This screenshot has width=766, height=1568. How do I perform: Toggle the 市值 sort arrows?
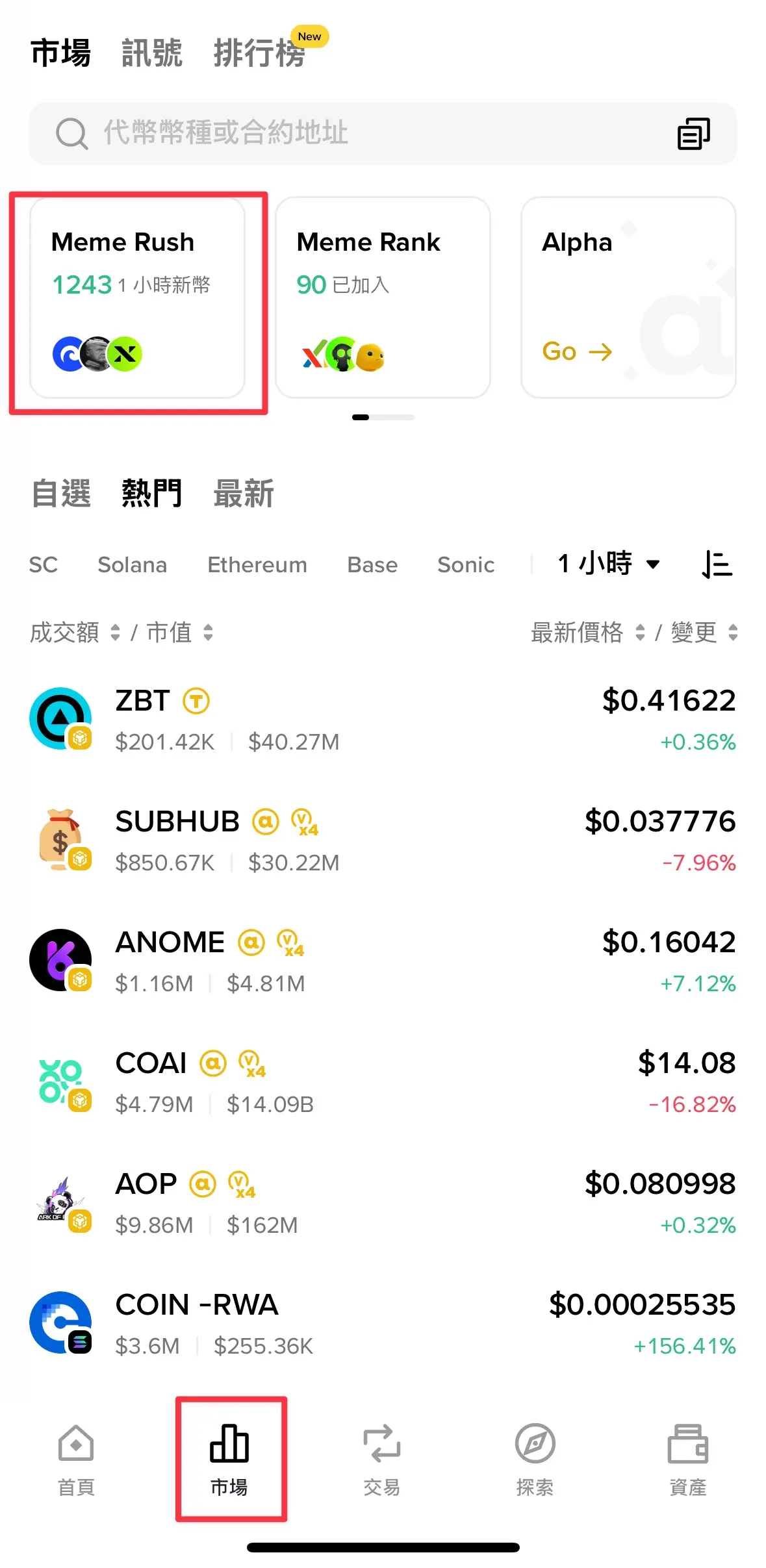(209, 633)
